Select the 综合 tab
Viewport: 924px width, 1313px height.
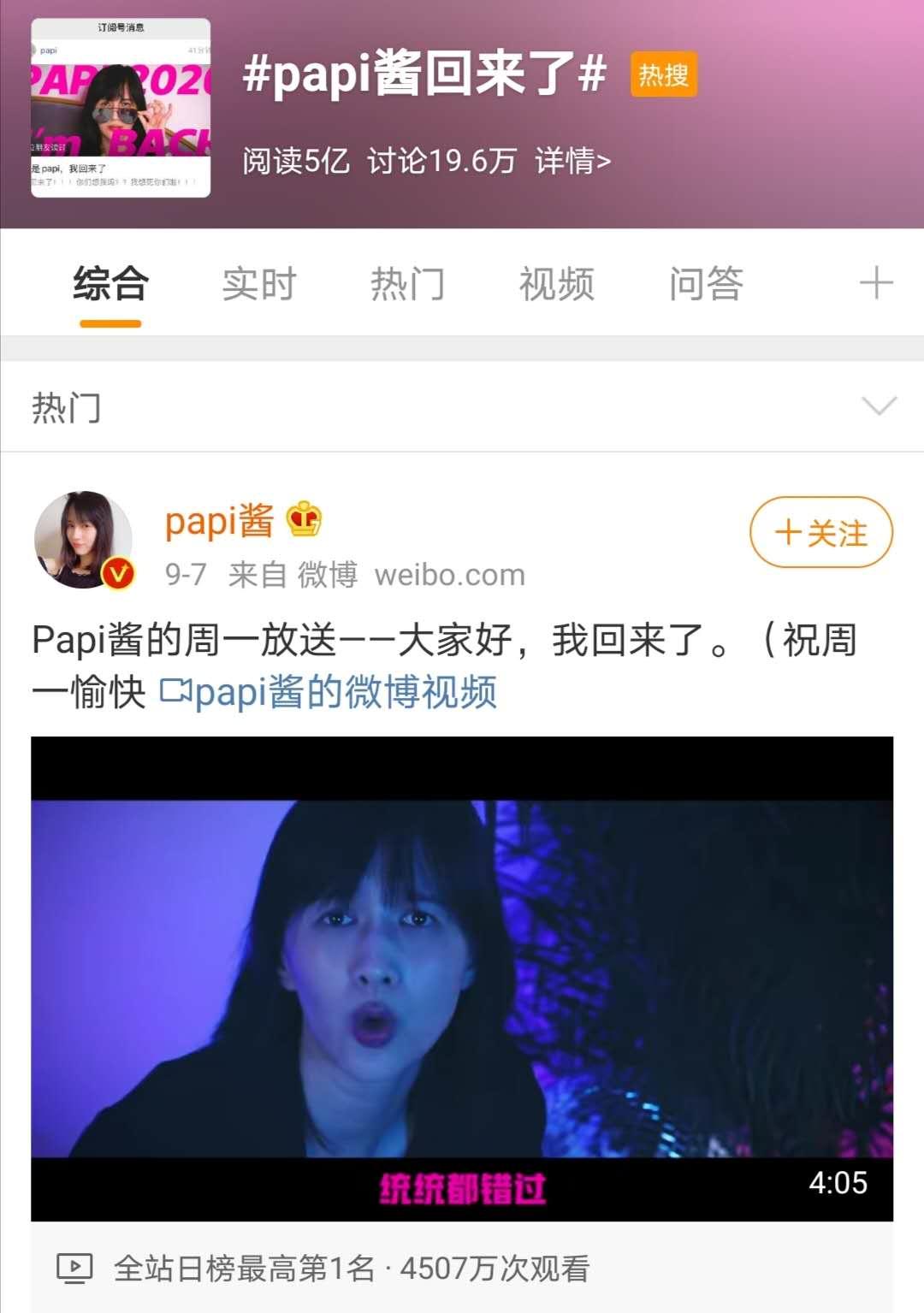pyautogui.click(x=110, y=284)
